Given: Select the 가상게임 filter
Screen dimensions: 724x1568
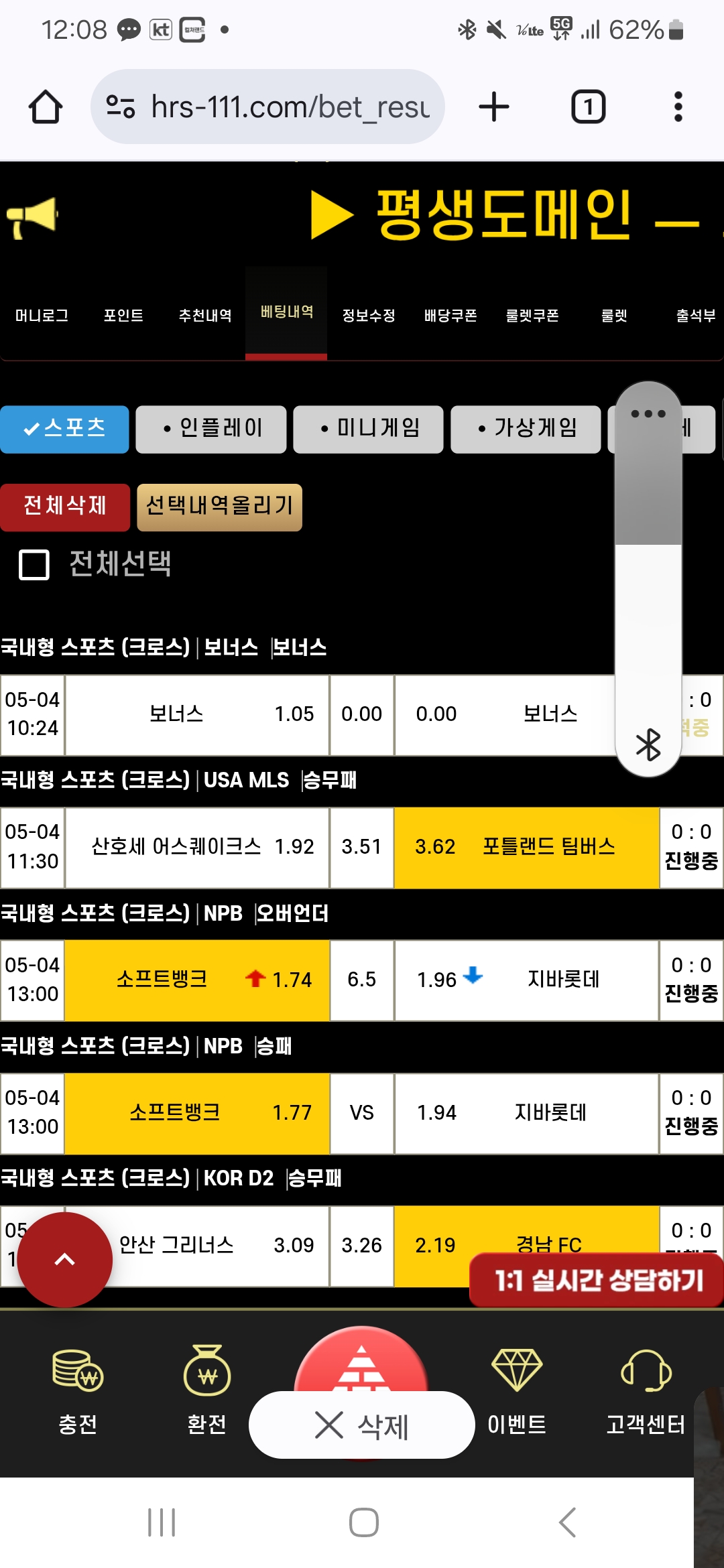Looking at the screenshot, I should tap(526, 430).
